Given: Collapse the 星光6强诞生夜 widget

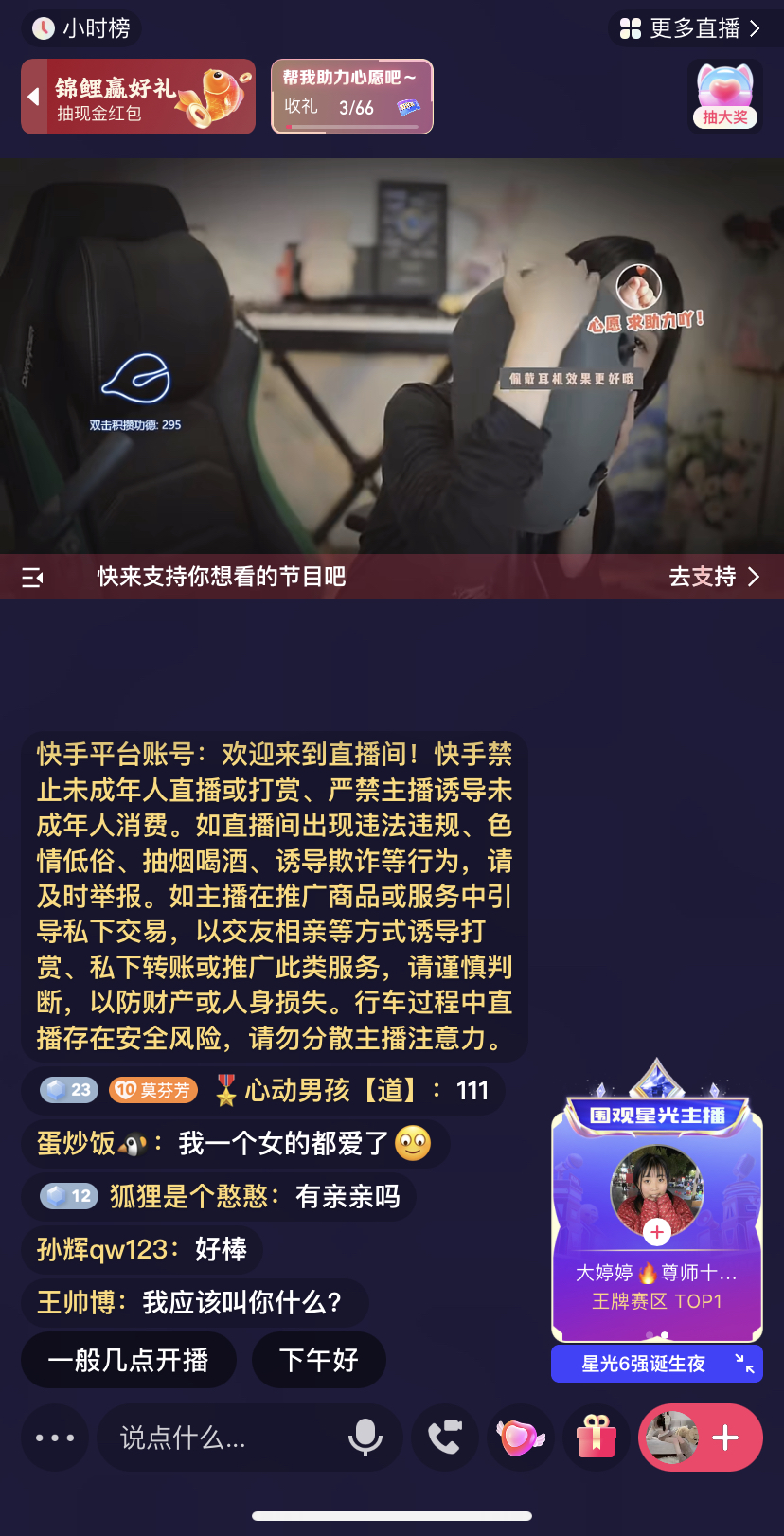Looking at the screenshot, I should tap(745, 1364).
